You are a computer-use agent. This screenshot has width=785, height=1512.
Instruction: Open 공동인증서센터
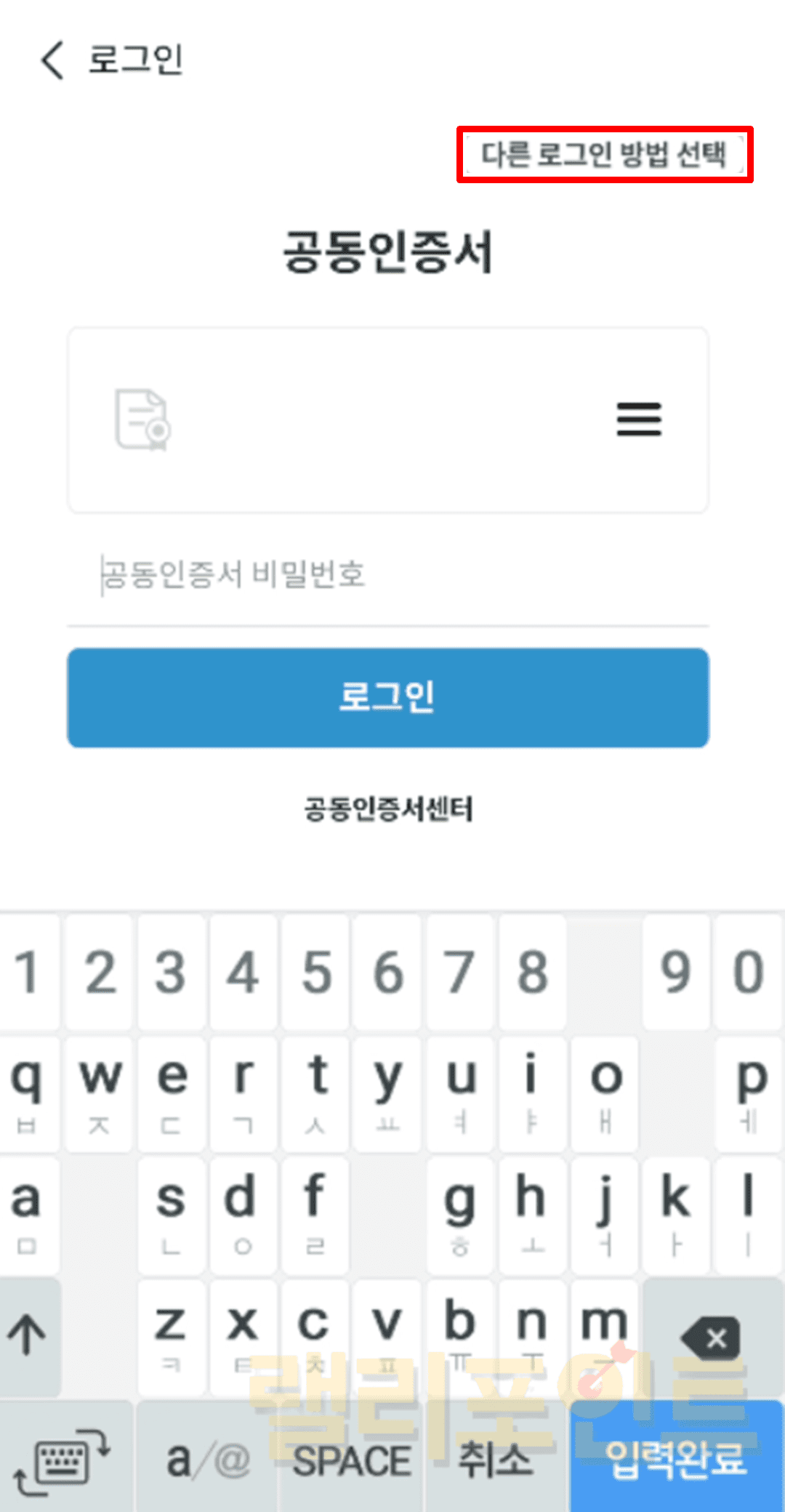pos(388,808)
